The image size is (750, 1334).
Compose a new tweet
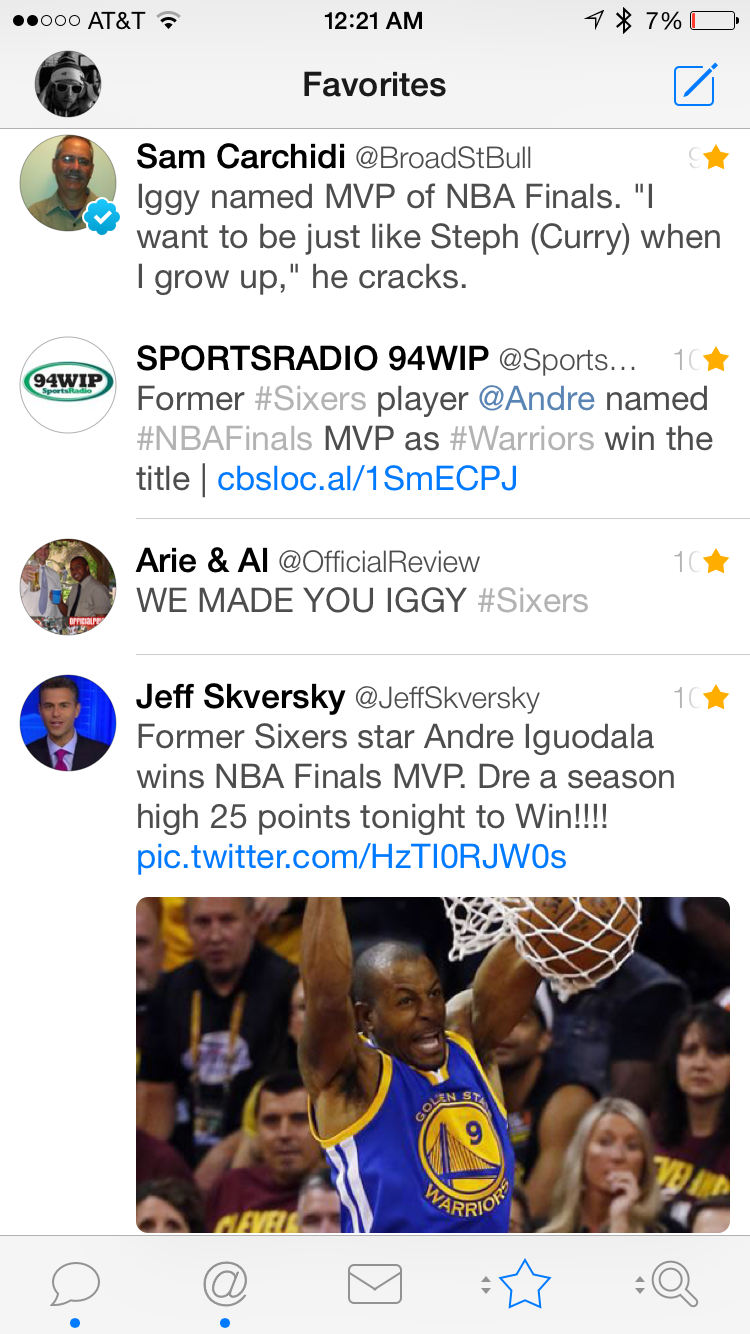pyautogui.click(x=695, y=85)
